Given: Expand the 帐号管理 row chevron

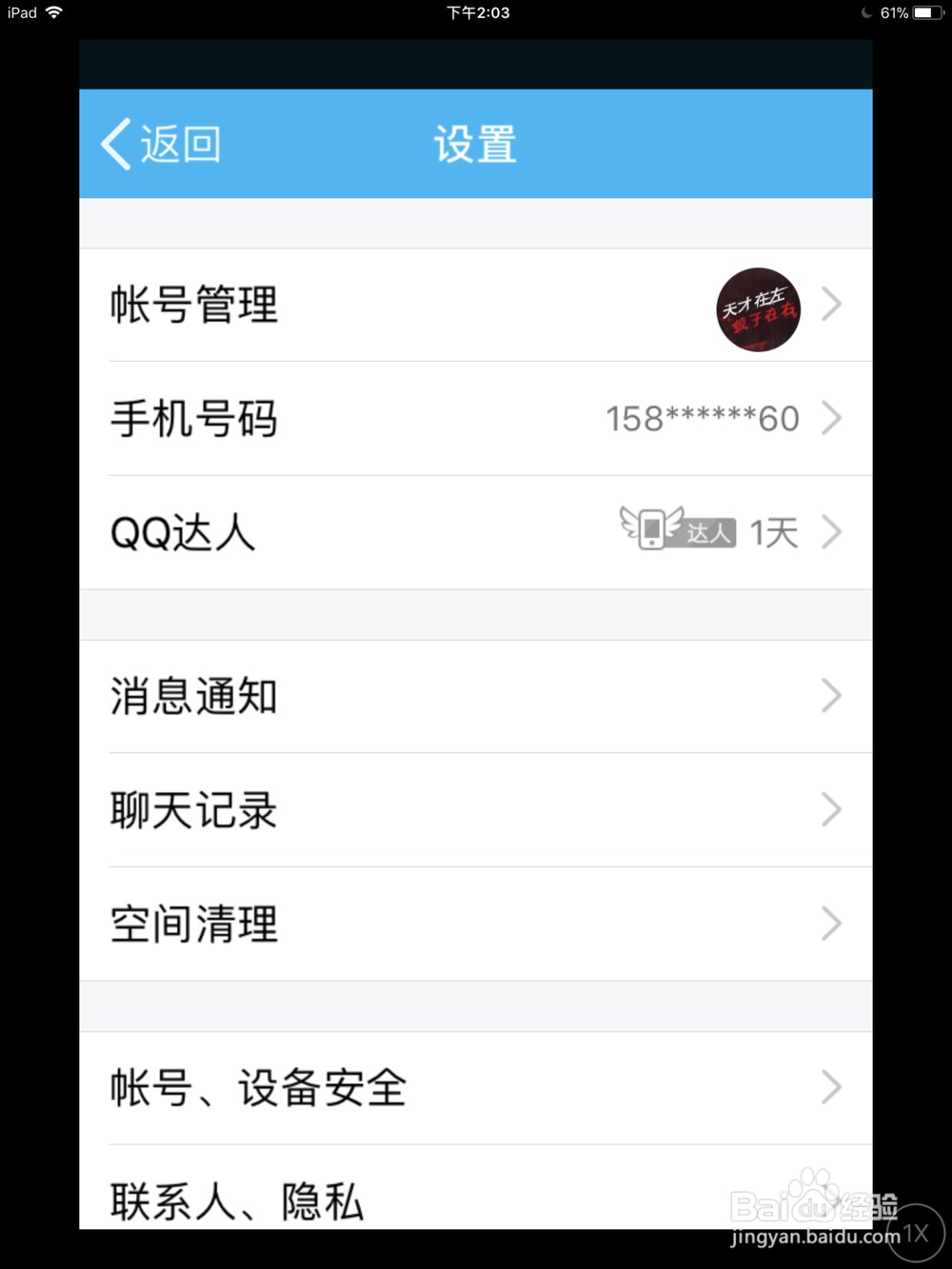Looking at the screenshot, I should pos(832,306).
